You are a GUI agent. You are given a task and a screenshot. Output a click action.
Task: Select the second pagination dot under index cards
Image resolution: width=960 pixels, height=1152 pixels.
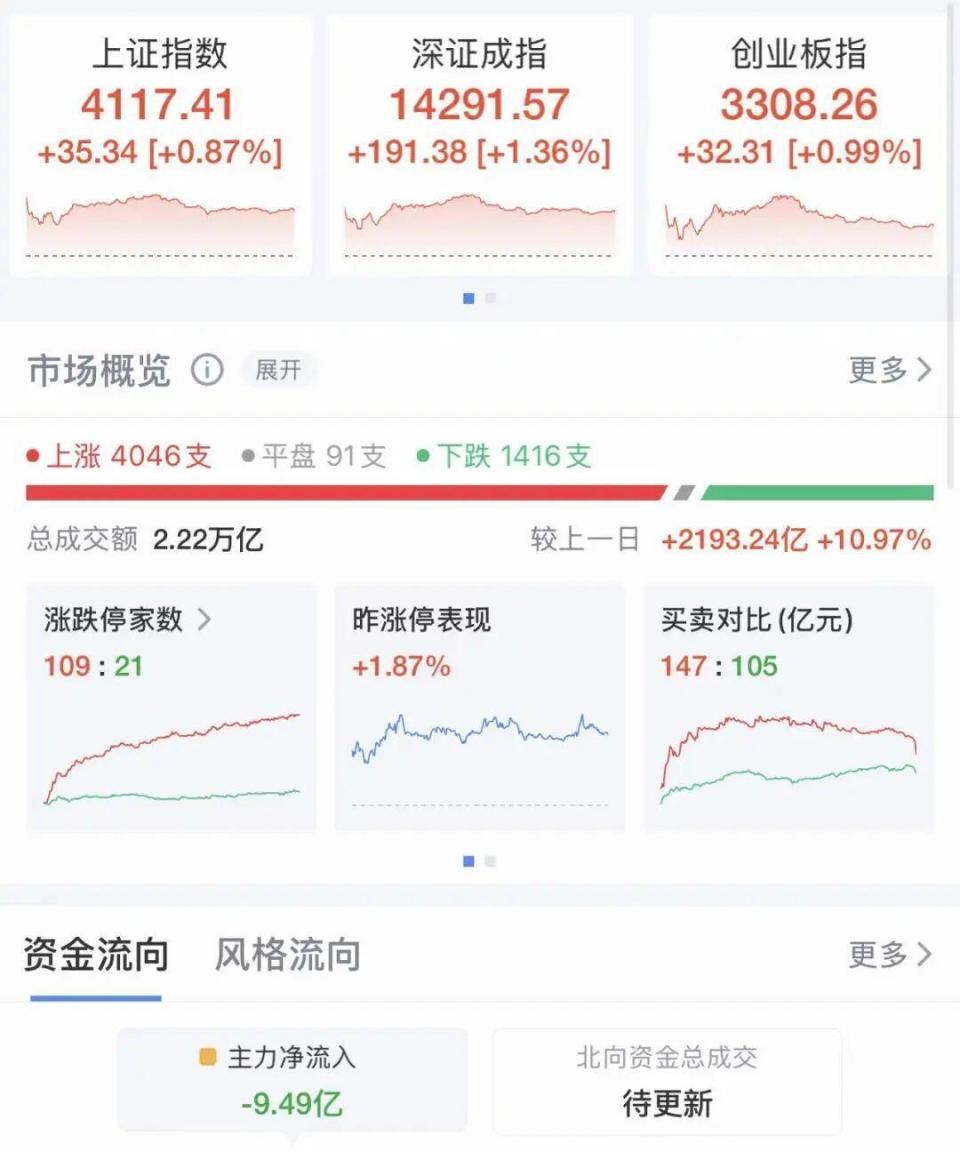tap(489, 296)
